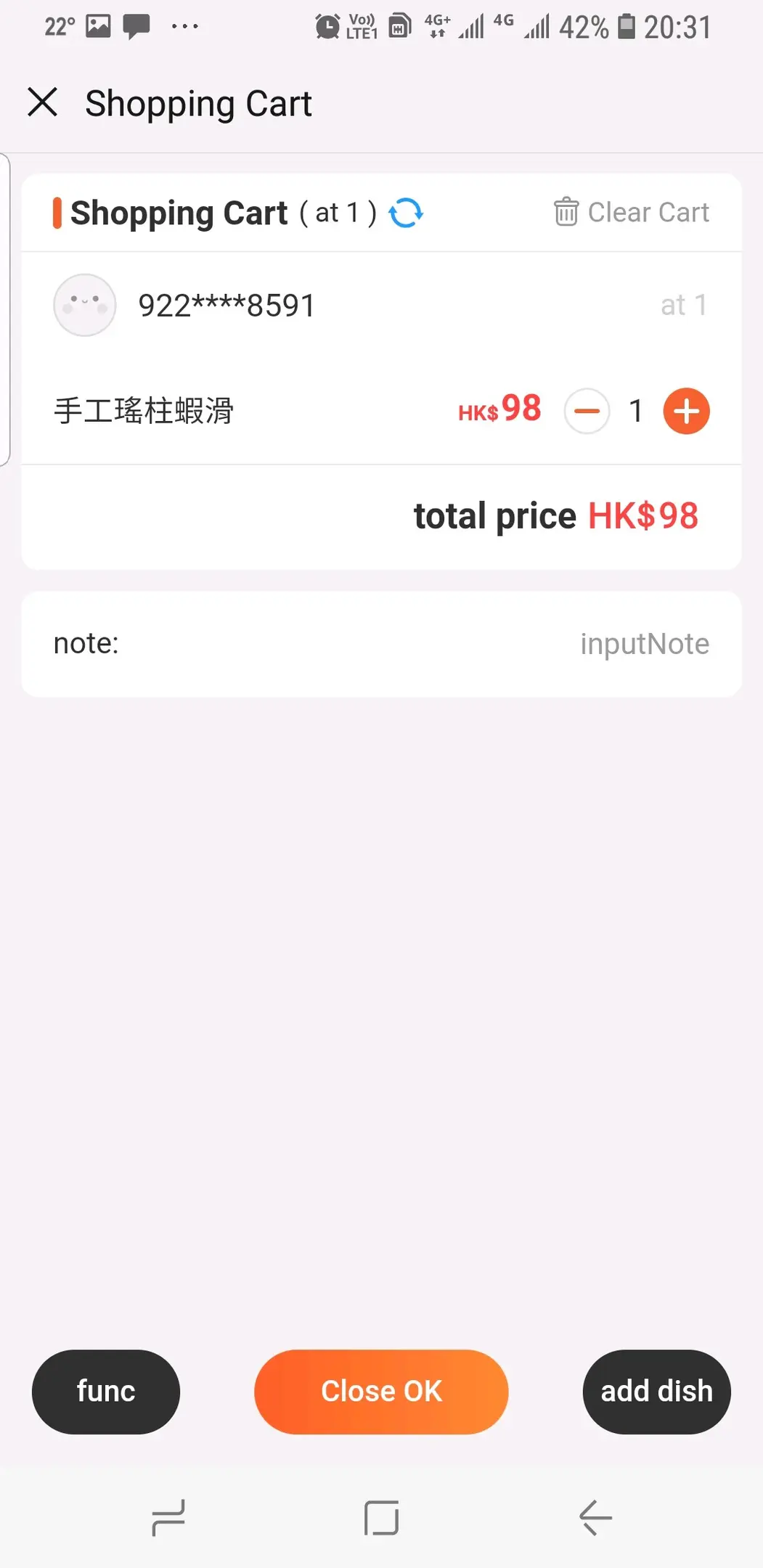The width and height of the screenshot is (763, 1568).
Task: Tap Clear Cart to empty it
Action: coord(632,213)
